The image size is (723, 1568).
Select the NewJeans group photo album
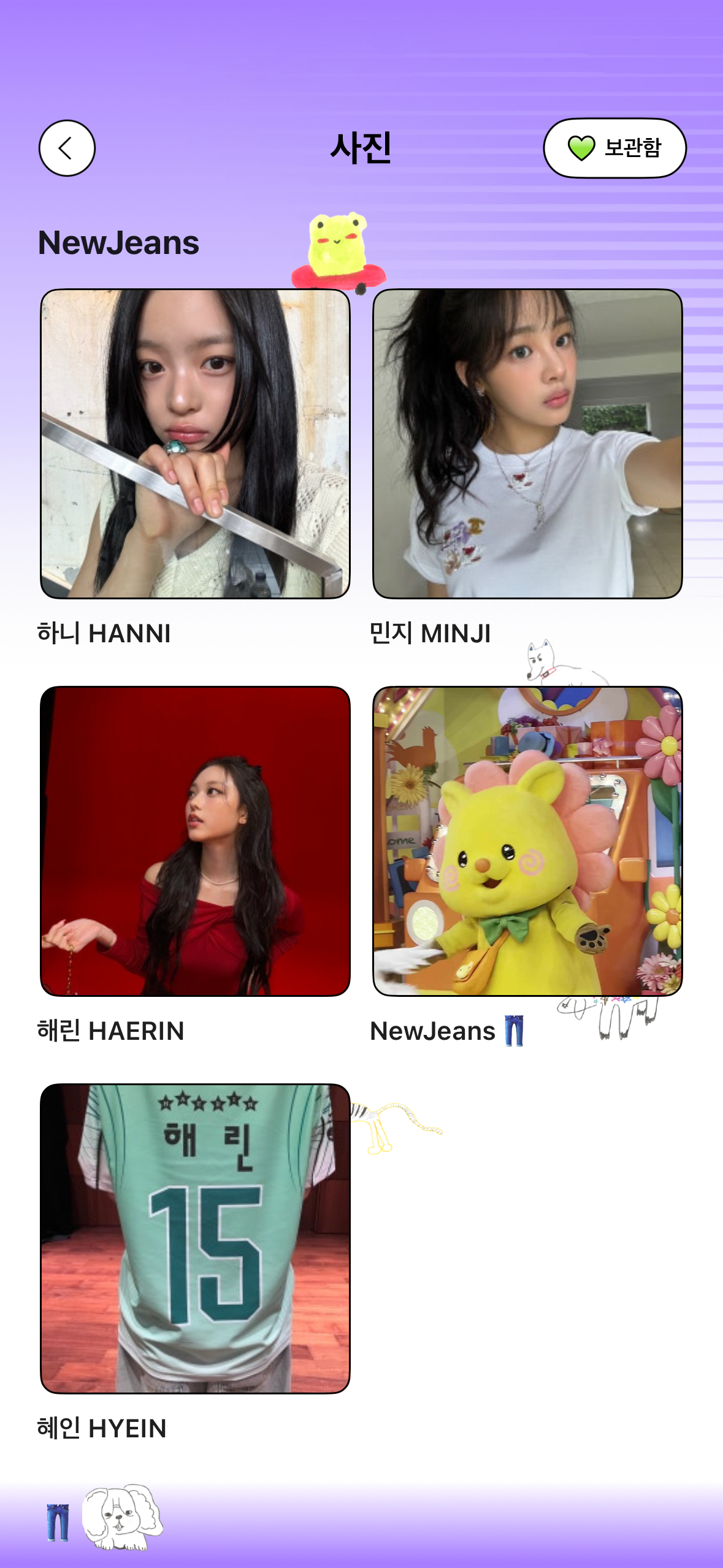coord(527,841)
